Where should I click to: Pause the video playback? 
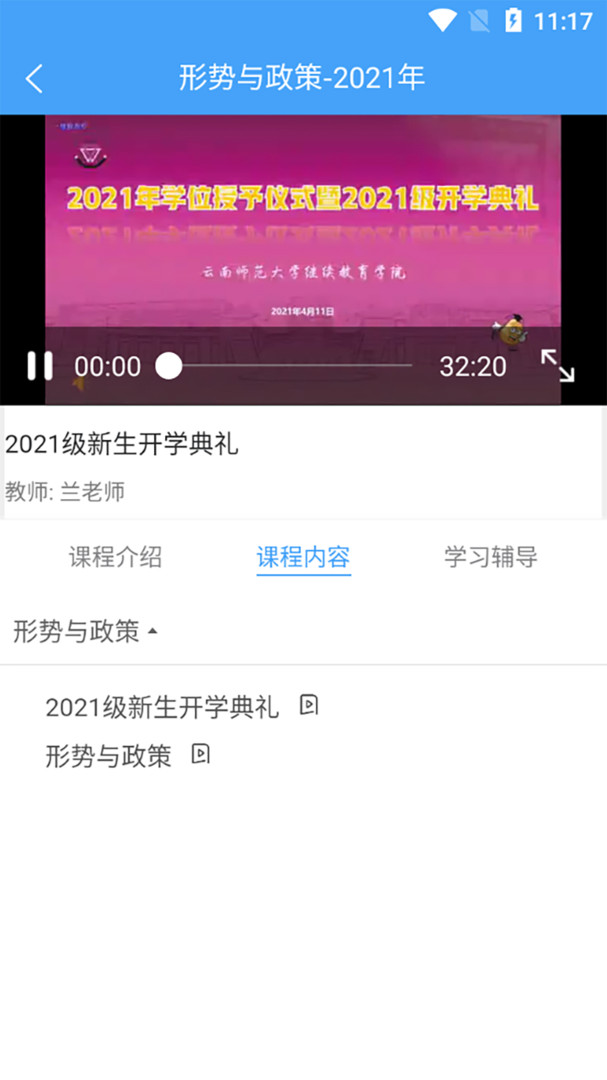click(40, 366)
